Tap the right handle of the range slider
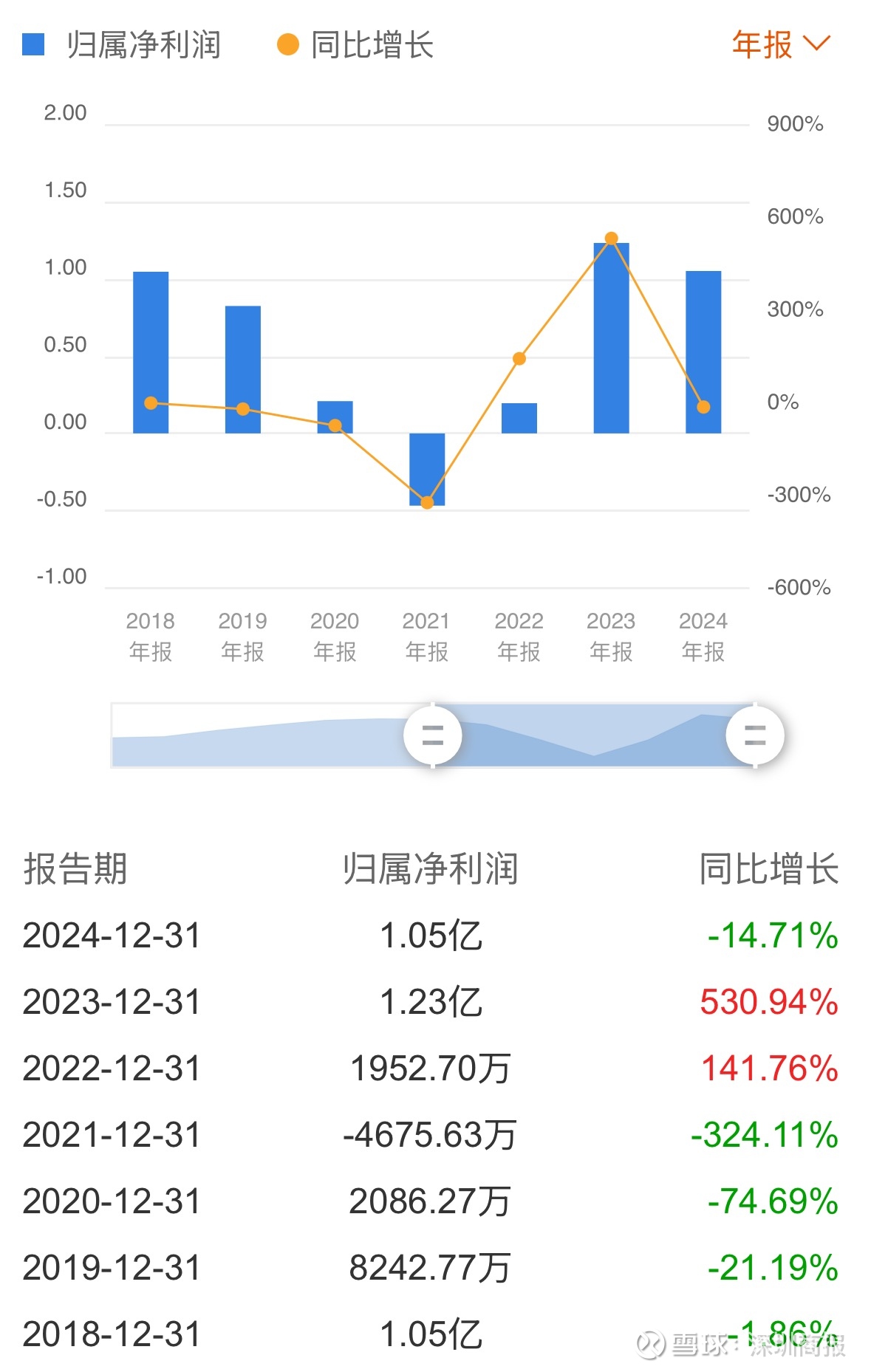The image size is (871, 1372). [x=754, y=735]
